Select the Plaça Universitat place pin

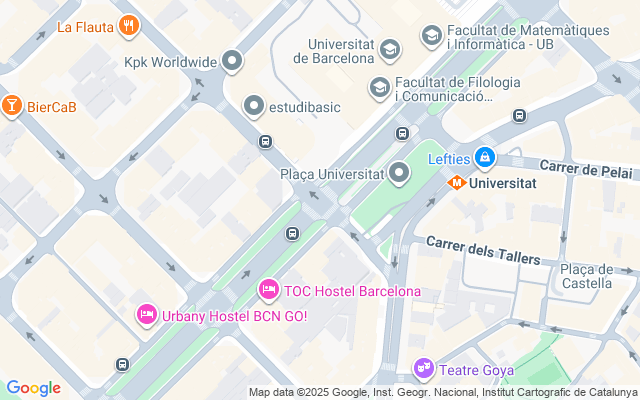[400, 174]
